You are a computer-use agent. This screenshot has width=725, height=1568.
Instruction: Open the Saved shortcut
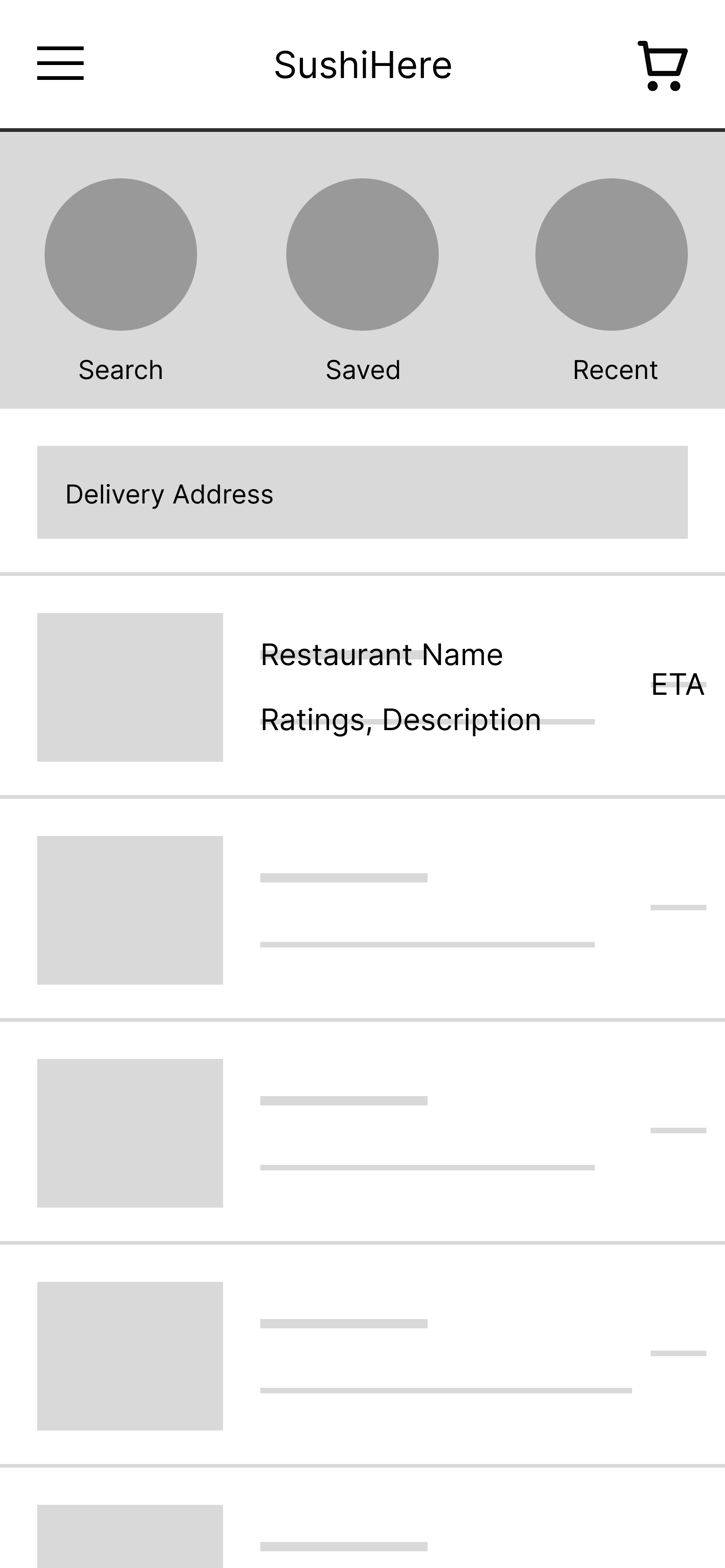point(362,255)
